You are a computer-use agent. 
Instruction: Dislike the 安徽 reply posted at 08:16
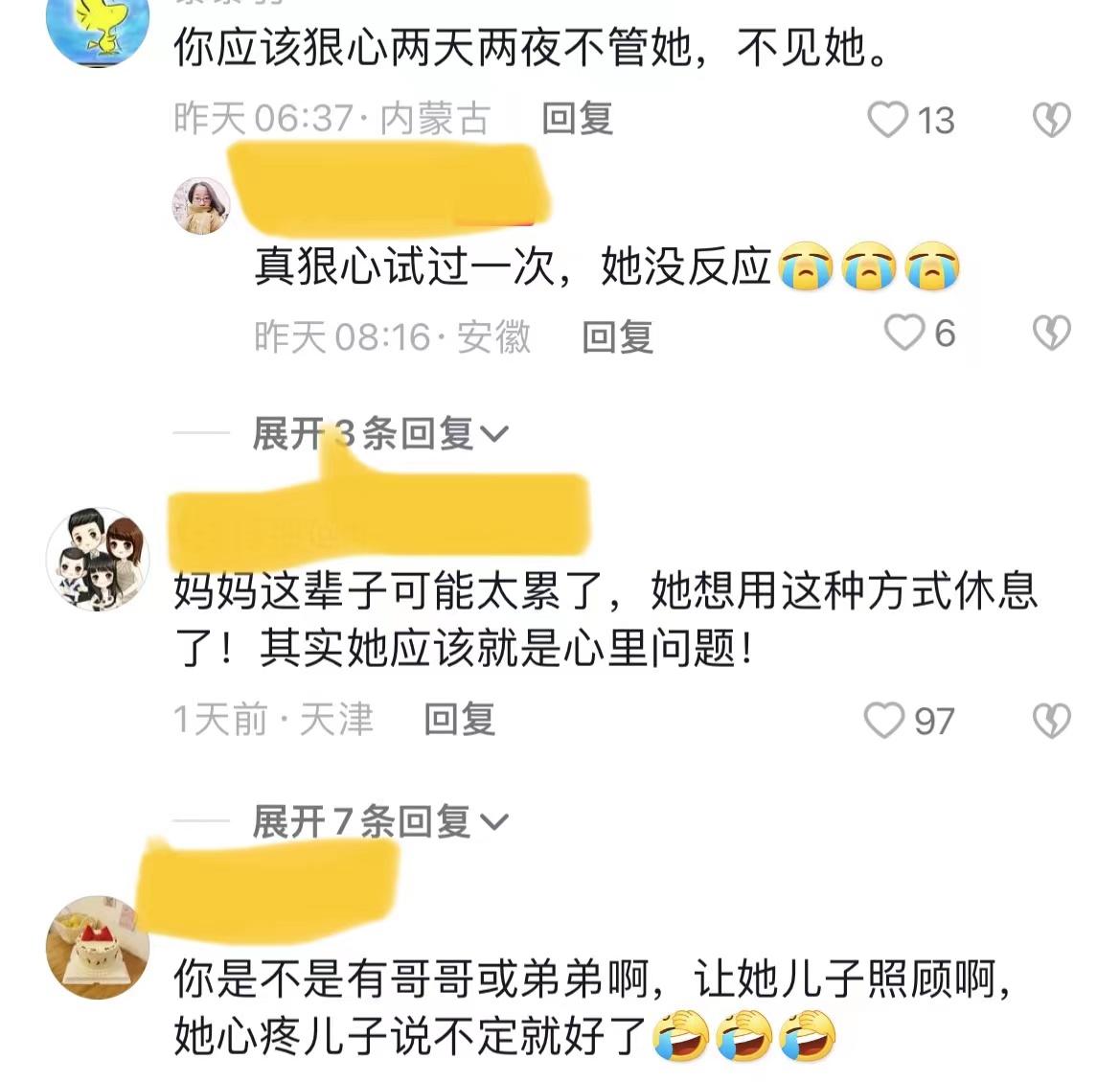[x=1051, y=334]
